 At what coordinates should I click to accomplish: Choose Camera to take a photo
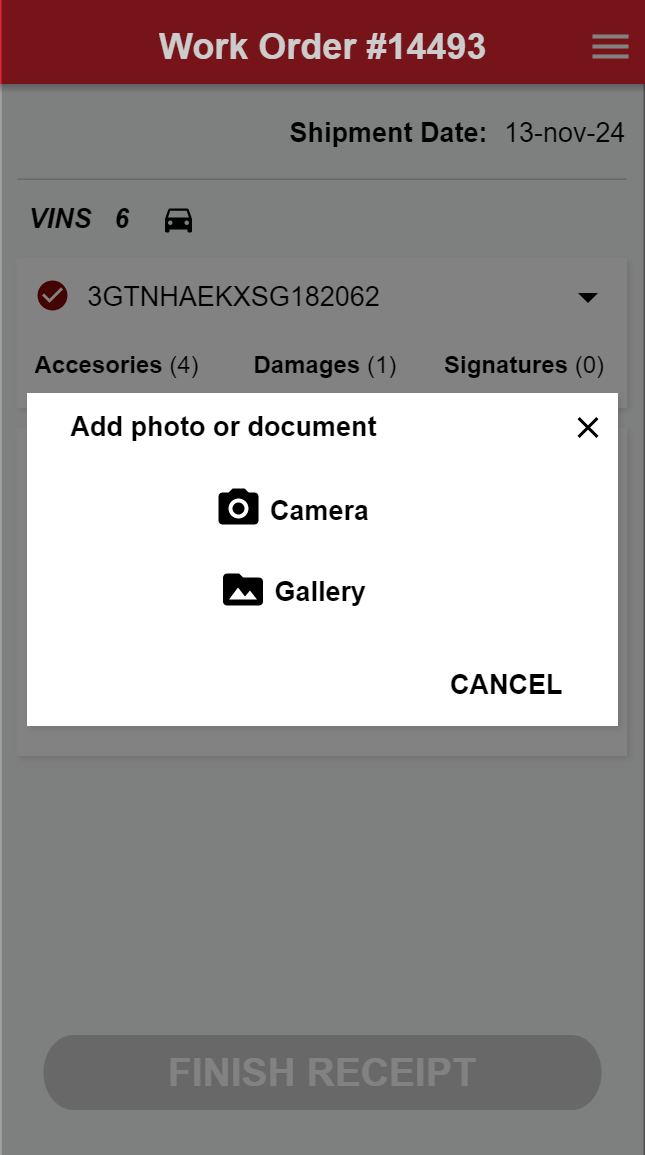pos(293,509)
